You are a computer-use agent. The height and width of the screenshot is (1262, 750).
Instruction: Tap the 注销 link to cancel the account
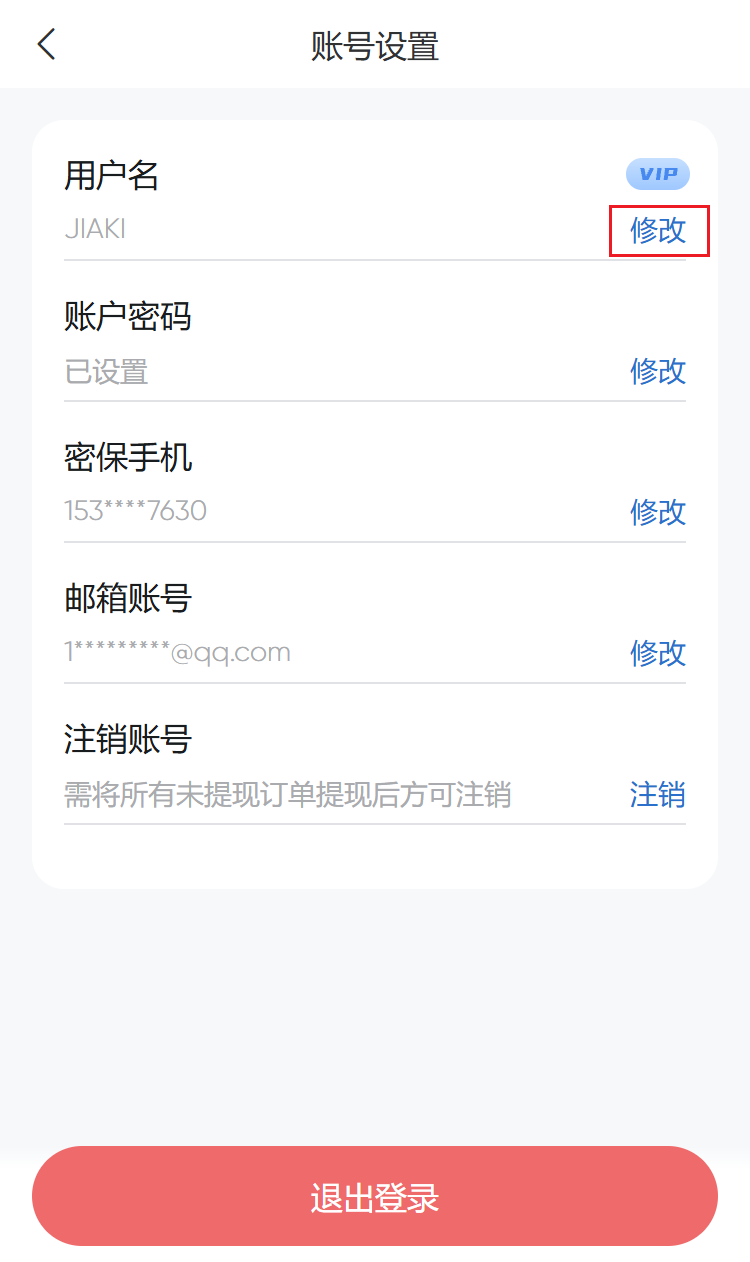pyautogui.click(x=658, y=795)
